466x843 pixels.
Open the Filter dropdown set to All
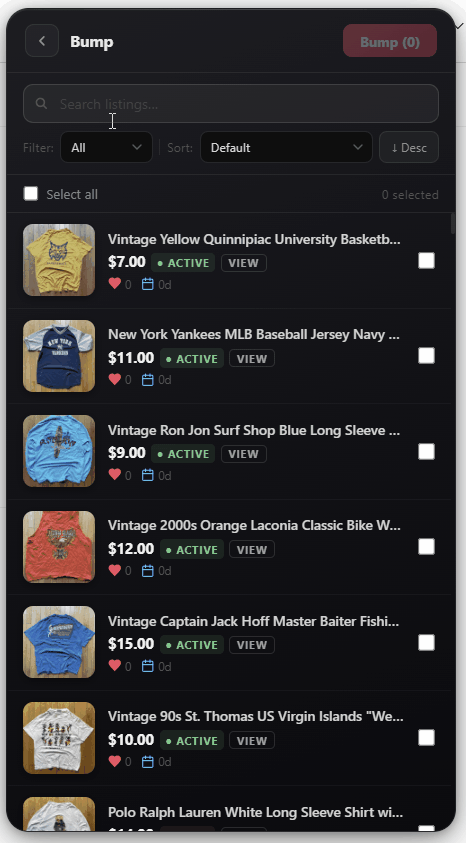pos(106,147)
